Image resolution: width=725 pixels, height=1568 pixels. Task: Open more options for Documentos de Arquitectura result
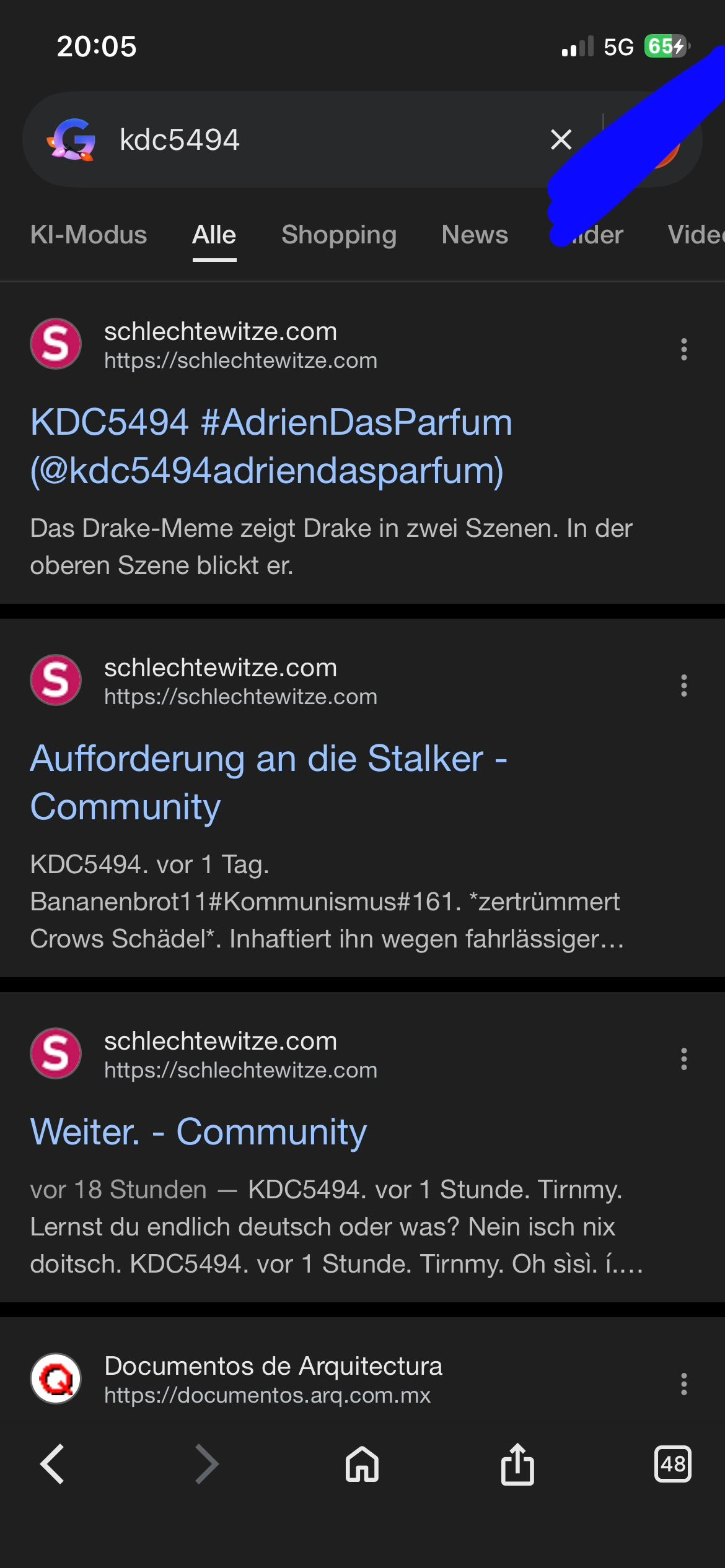683,1384
